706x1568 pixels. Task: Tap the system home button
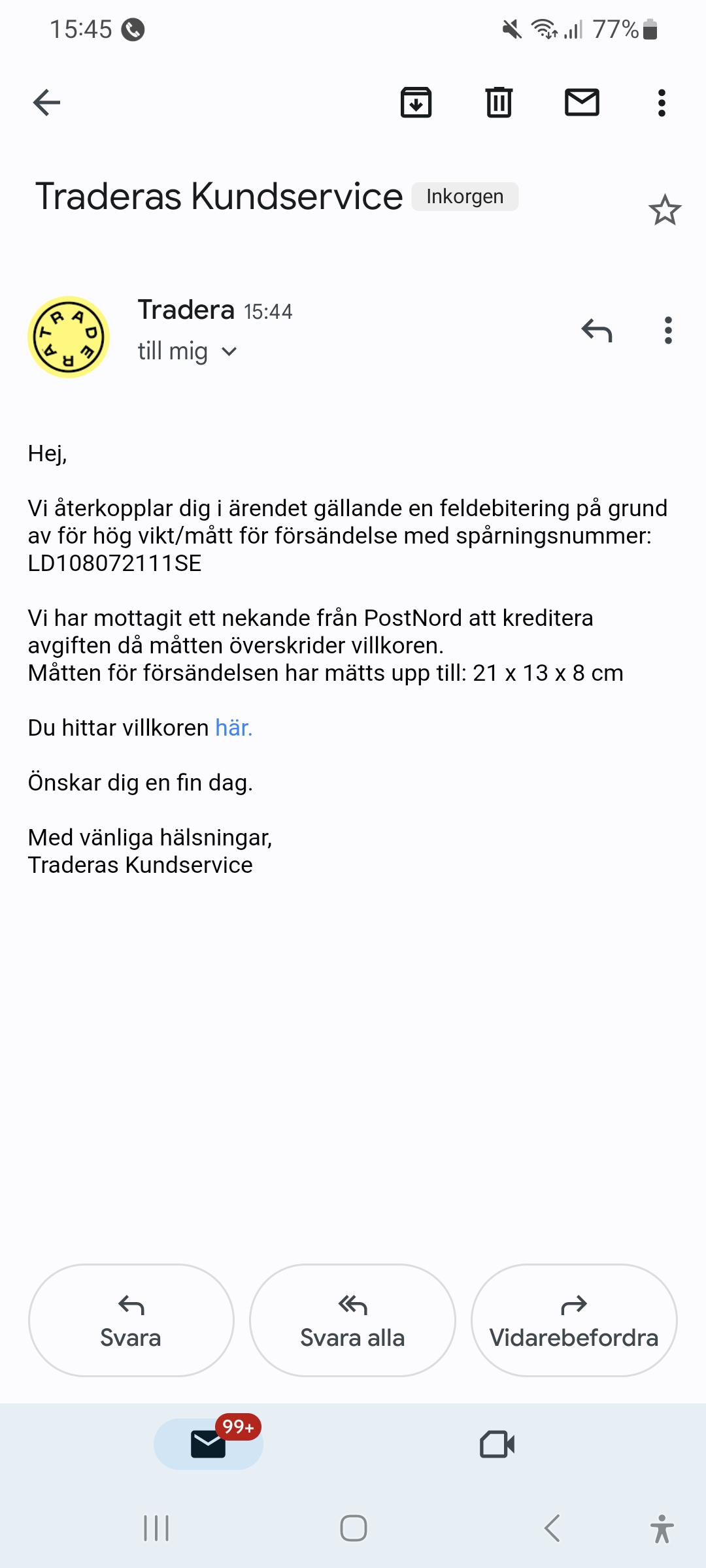353,1528
